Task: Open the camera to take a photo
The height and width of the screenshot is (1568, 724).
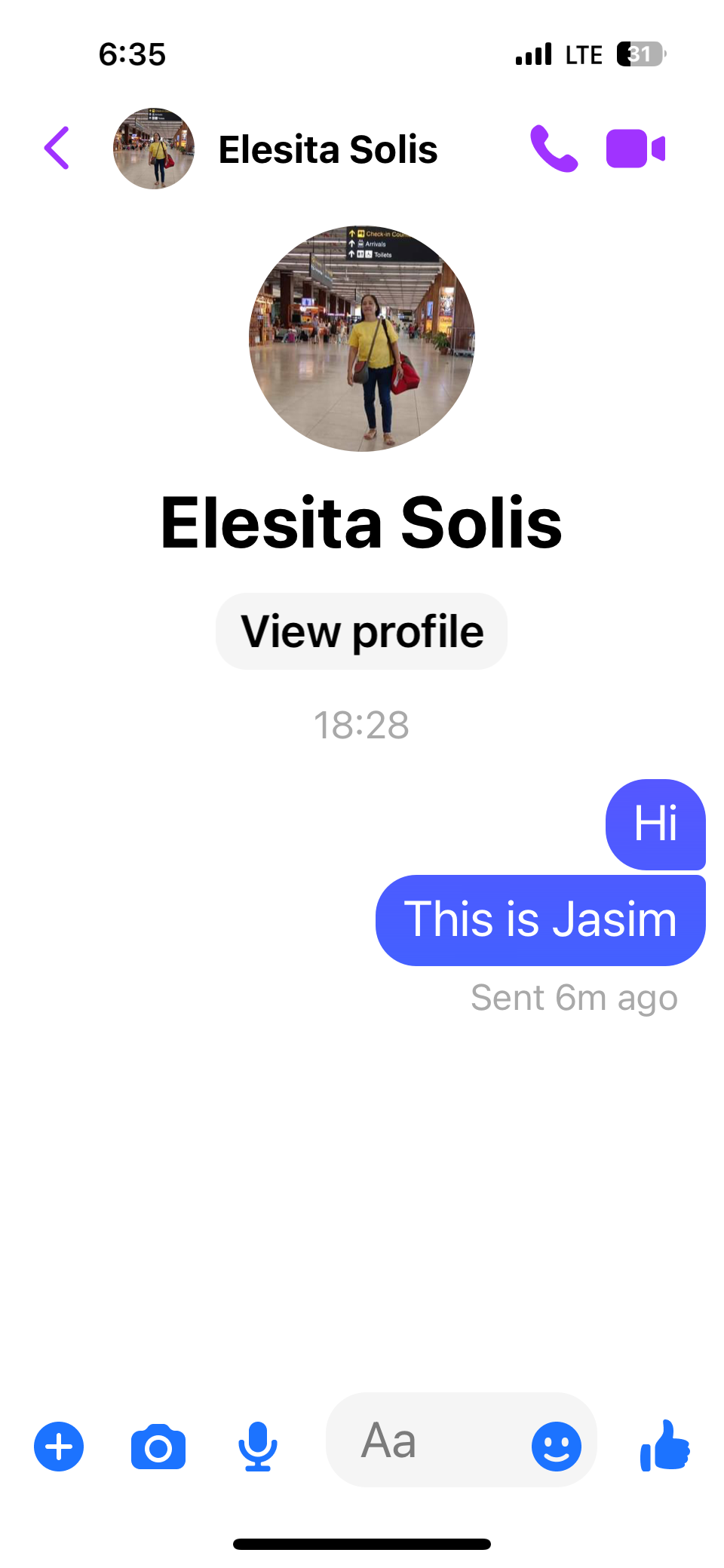Action: [x=158, y=1447]
